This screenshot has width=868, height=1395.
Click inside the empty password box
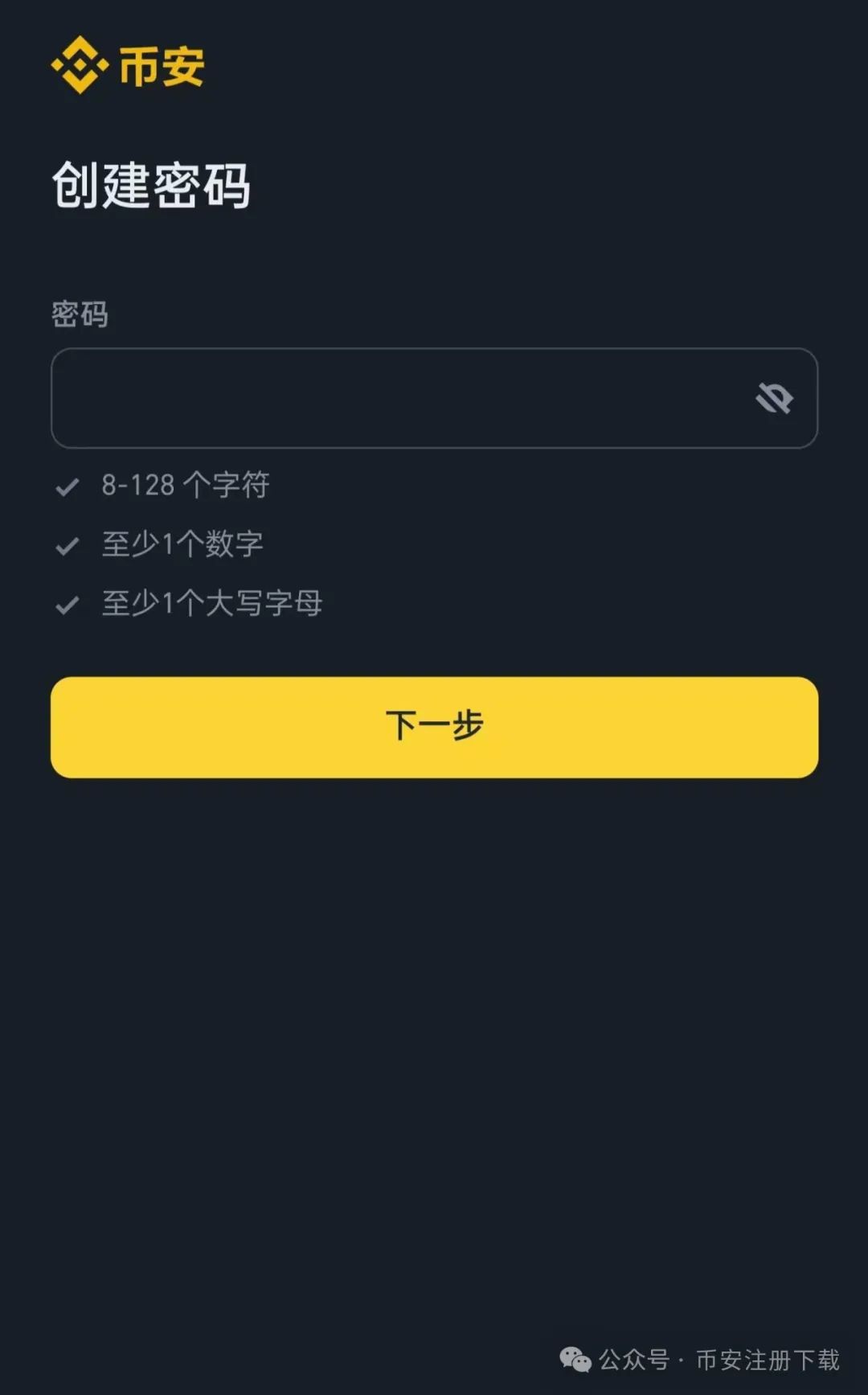(362, 398)
